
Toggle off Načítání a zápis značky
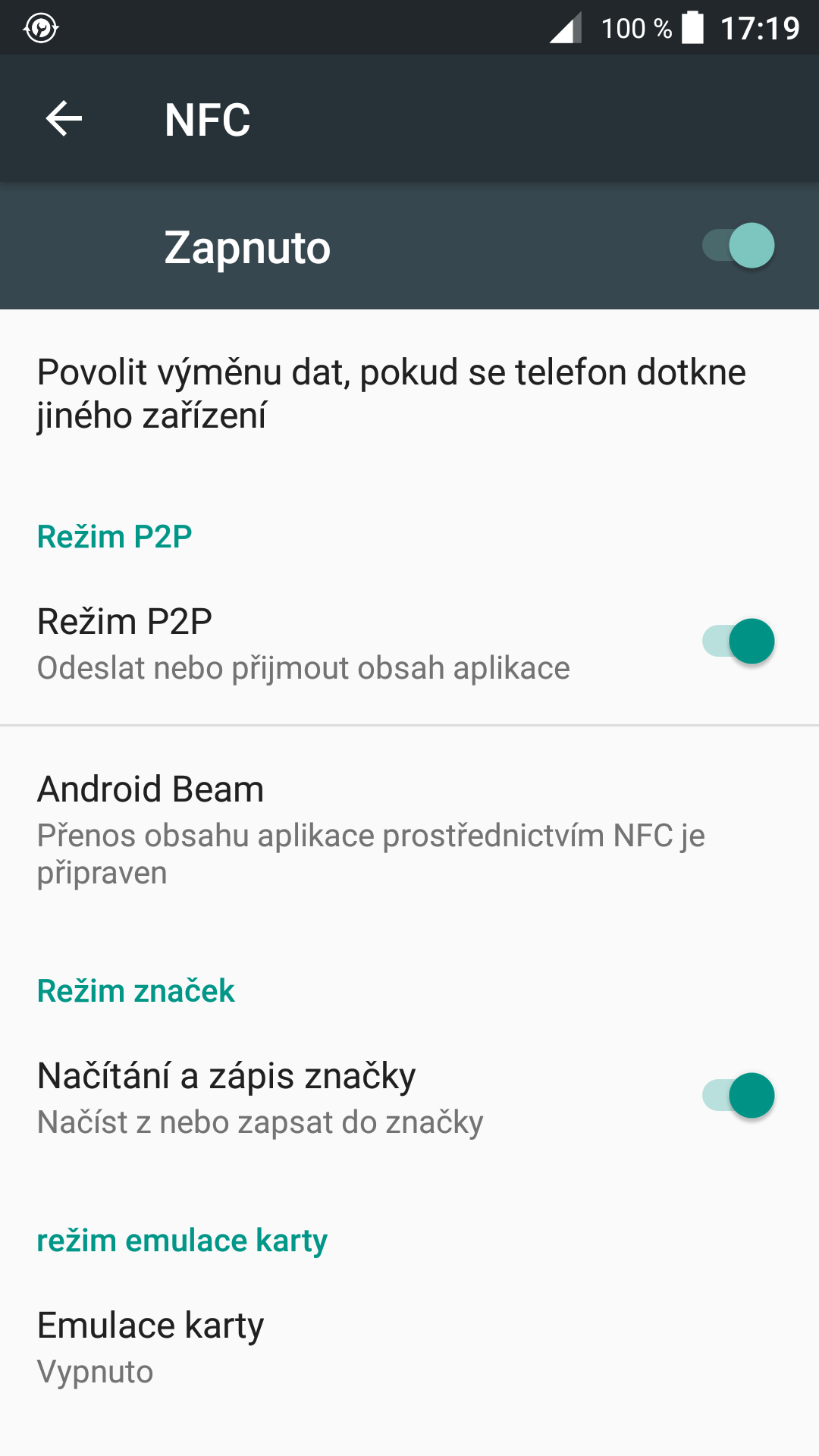[x=738, y=1096]
